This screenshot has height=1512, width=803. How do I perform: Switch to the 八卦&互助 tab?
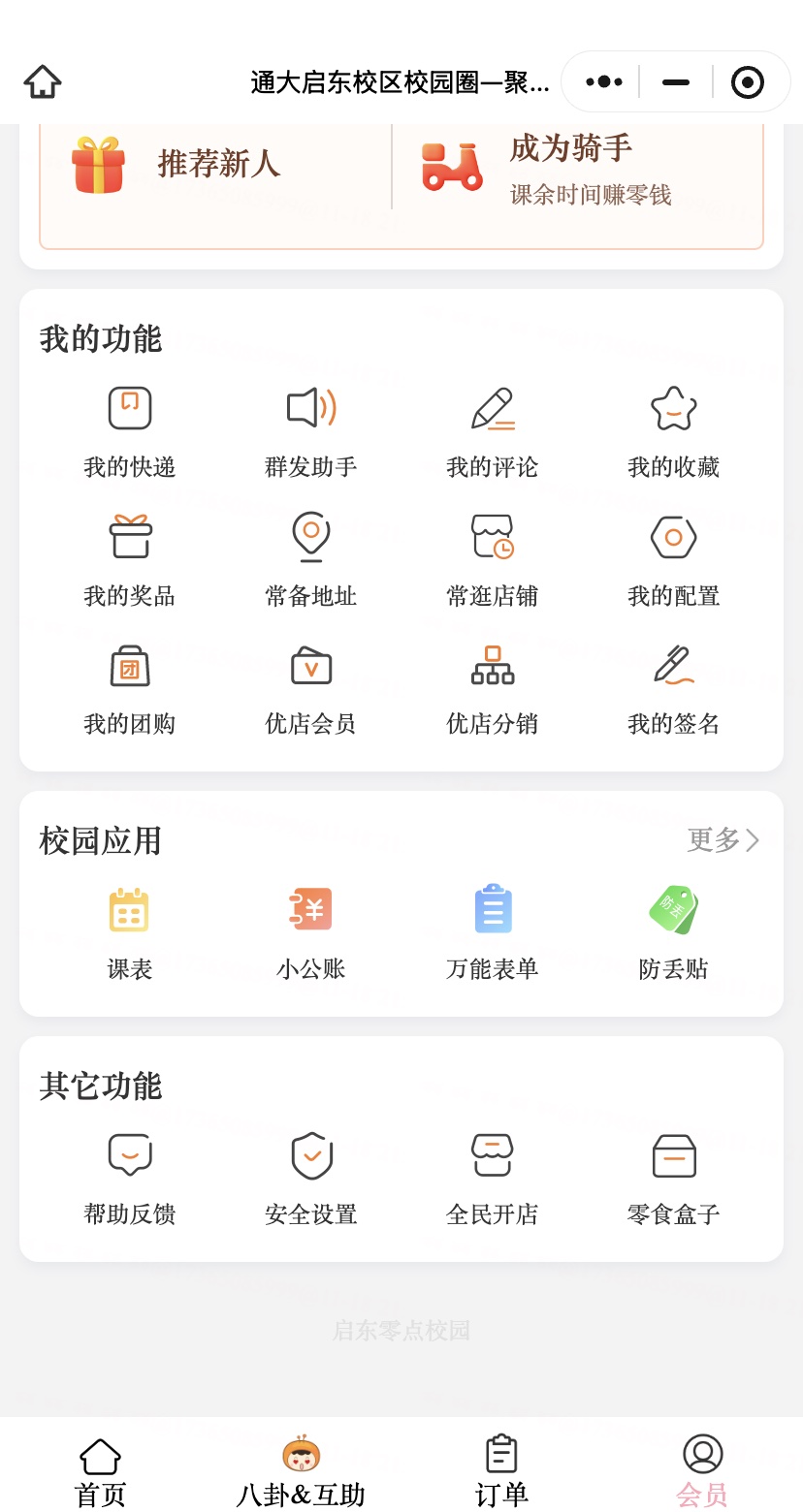300,1468
